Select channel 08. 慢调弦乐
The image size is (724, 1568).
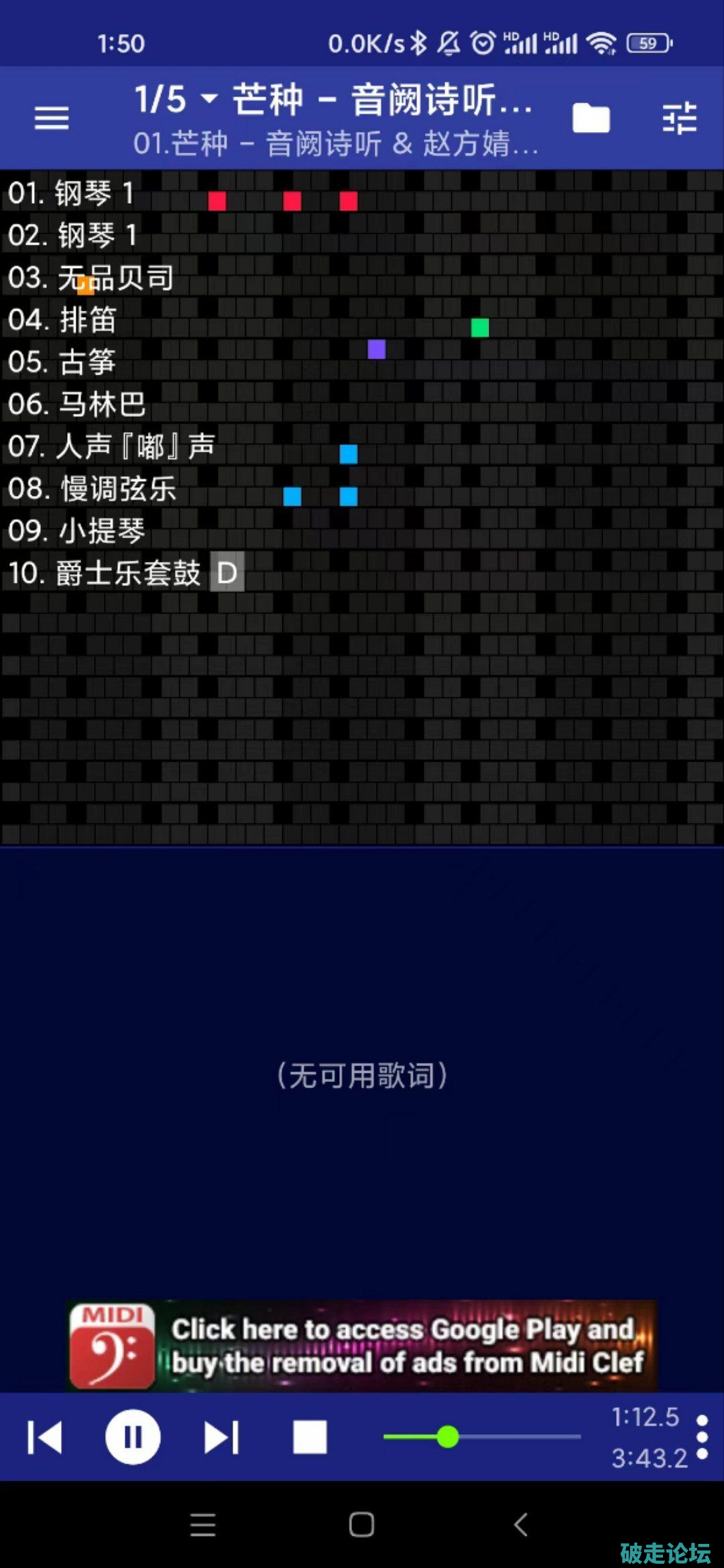click(93, 488)
